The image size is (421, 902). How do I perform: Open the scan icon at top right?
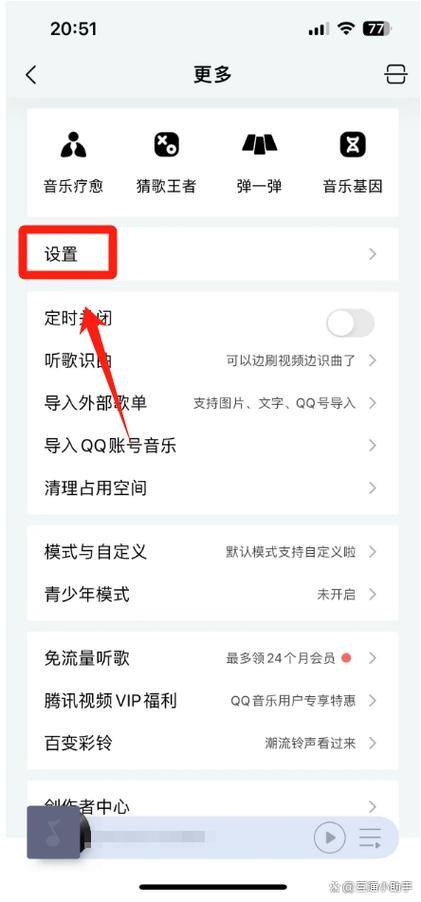(x=396, y=75)
